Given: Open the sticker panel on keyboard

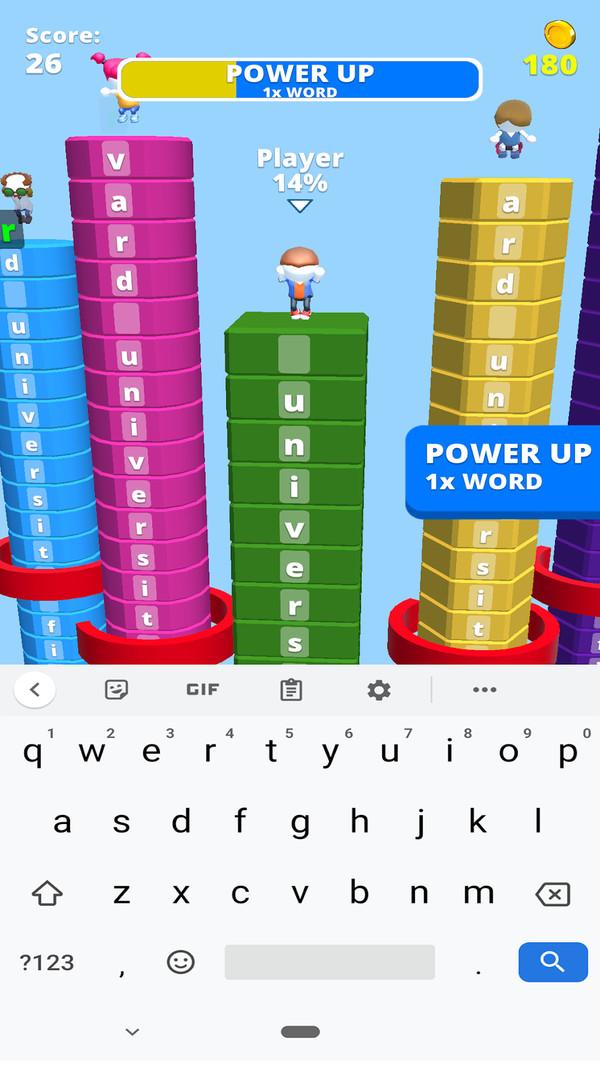Looking at the screenshot, I should click(x=116, y=689).
